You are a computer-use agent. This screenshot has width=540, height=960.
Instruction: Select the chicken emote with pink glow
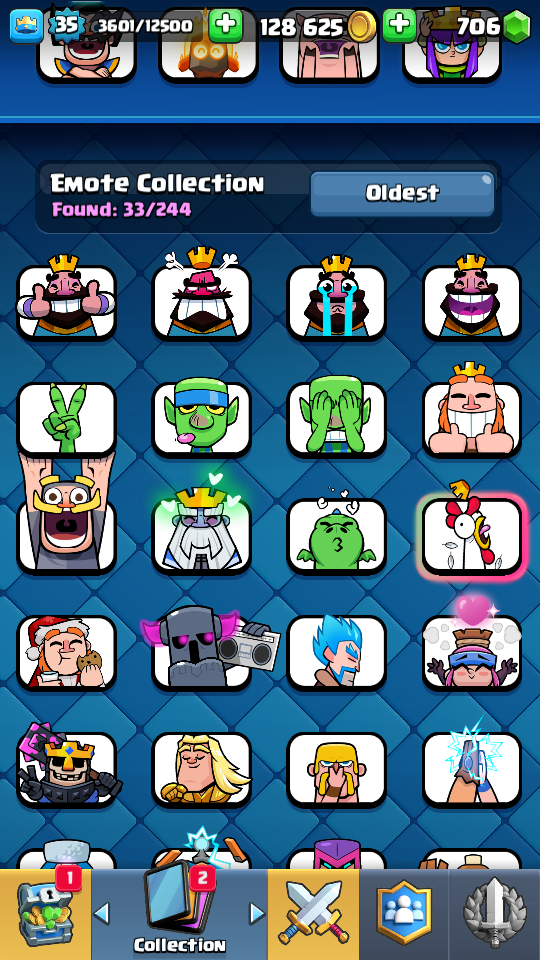472,535
